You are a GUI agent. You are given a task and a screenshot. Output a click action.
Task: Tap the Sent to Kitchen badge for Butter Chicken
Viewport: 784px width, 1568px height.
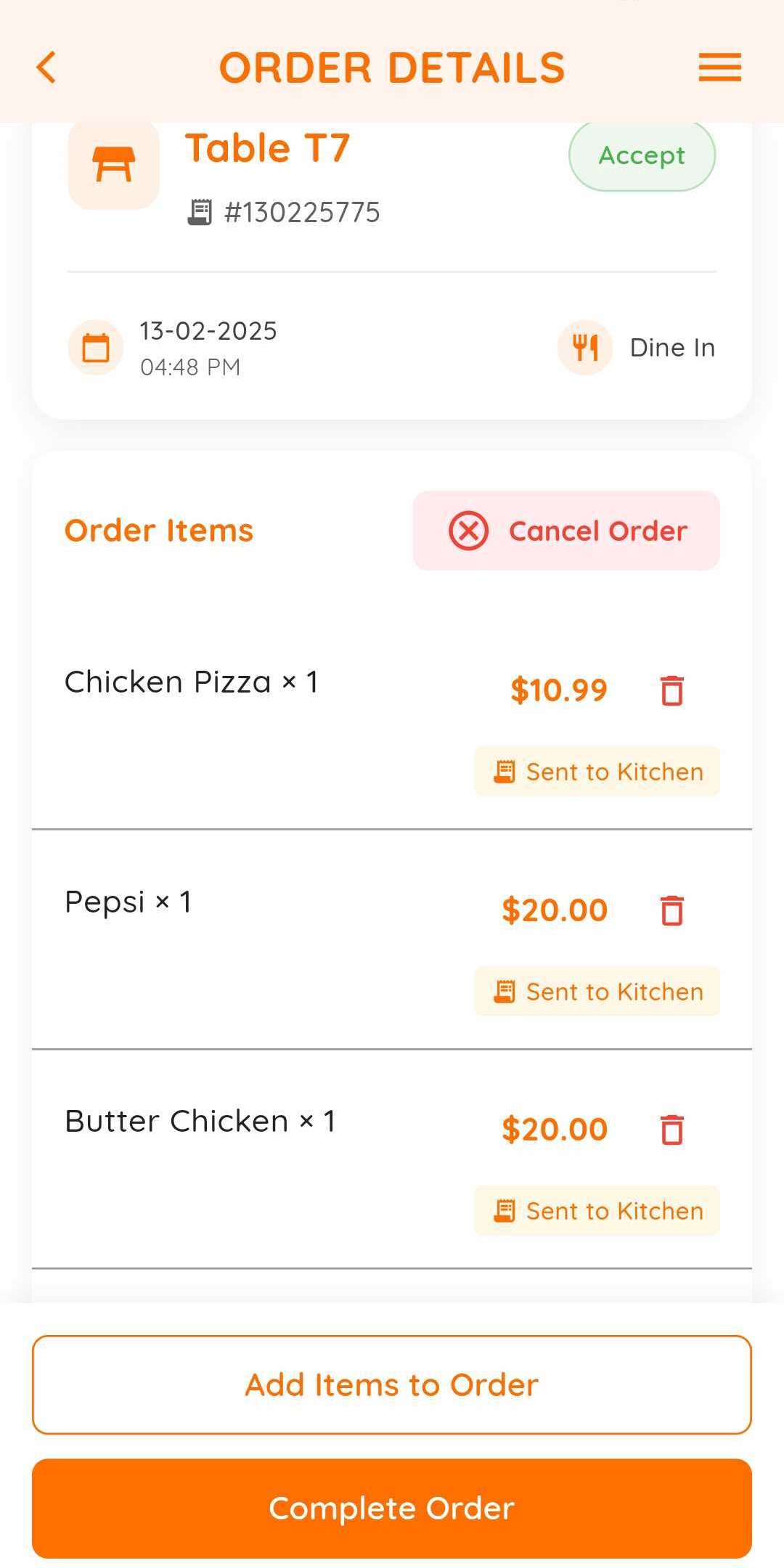[596, 1210]
